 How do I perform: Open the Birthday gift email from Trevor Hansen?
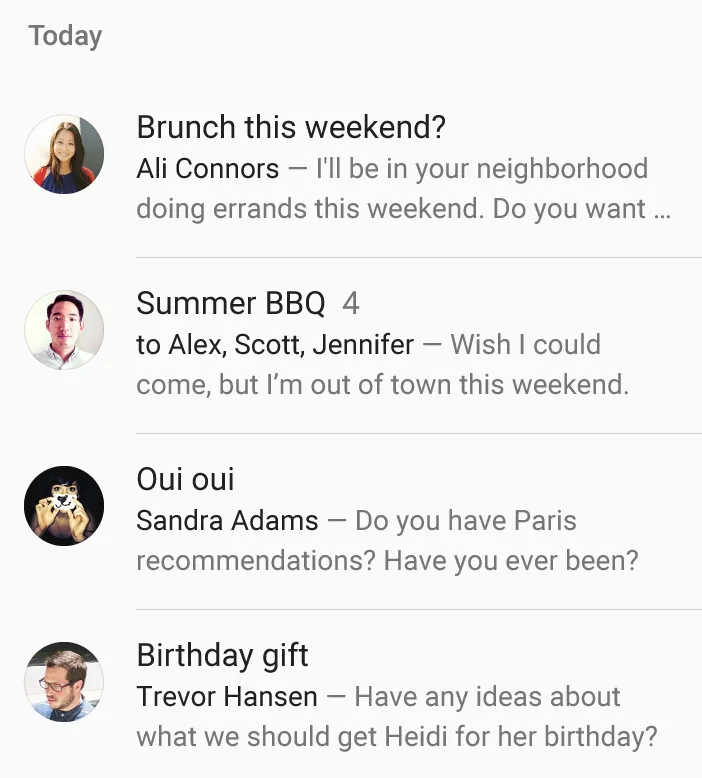point(222,656)
